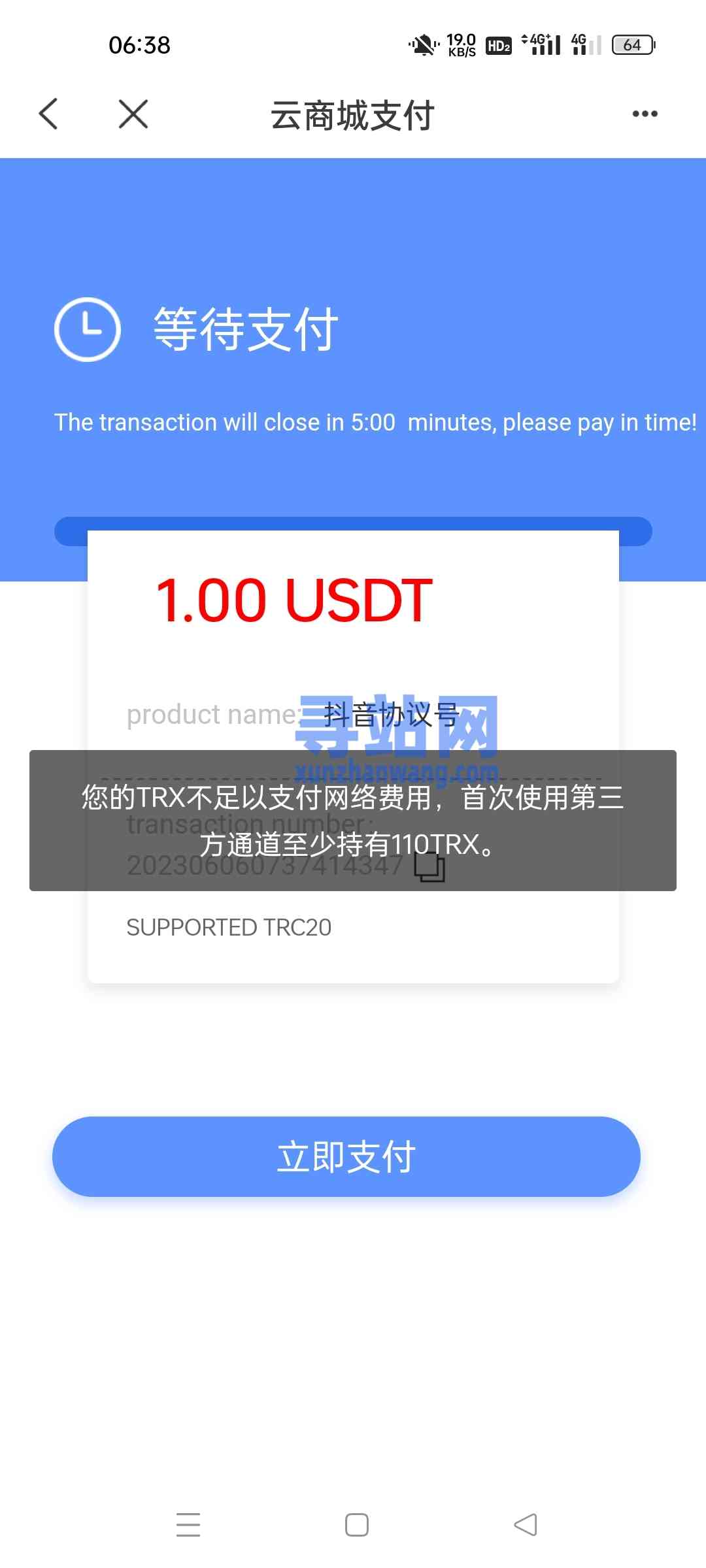Tap the 立即支付 pay now button

[346, 1156]
